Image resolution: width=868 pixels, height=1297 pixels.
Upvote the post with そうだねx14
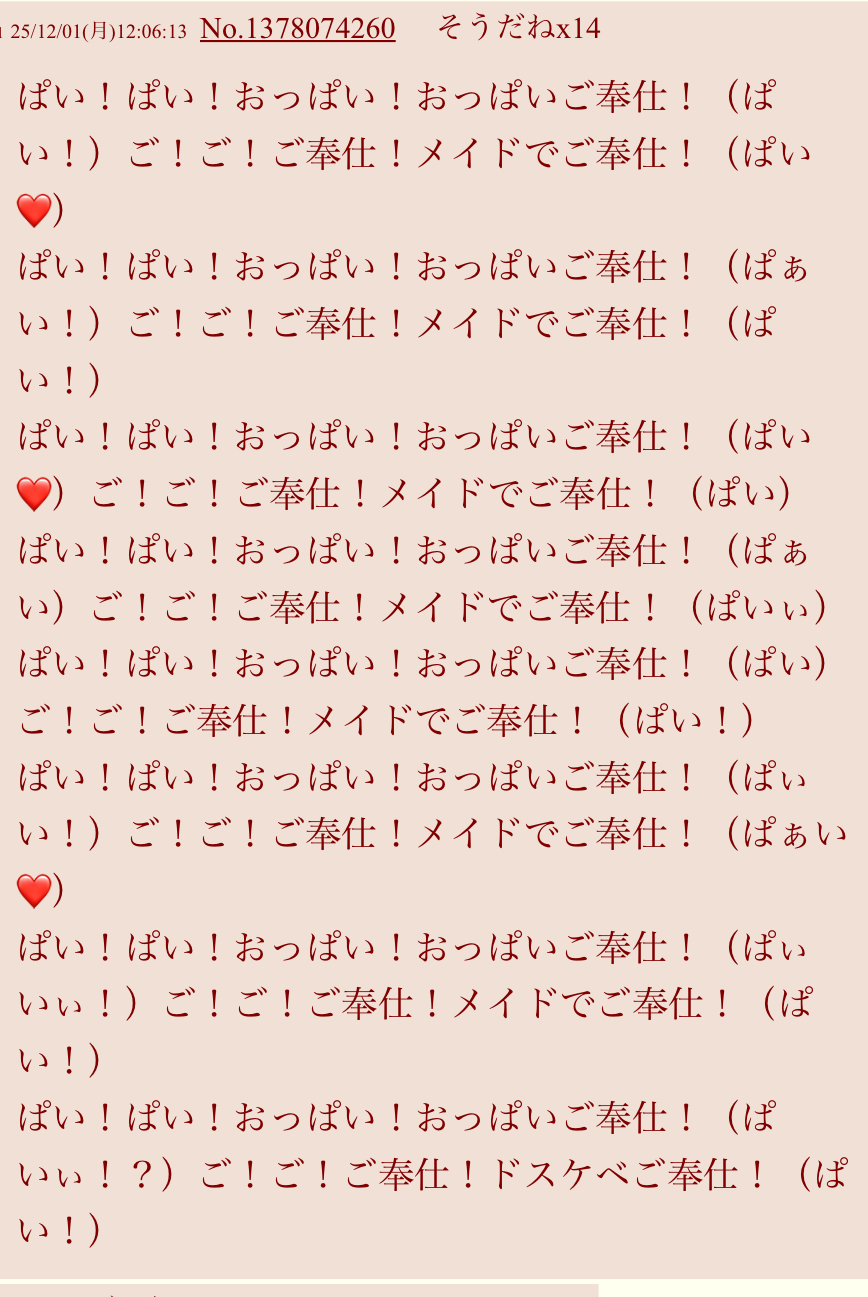pos(518,28)
